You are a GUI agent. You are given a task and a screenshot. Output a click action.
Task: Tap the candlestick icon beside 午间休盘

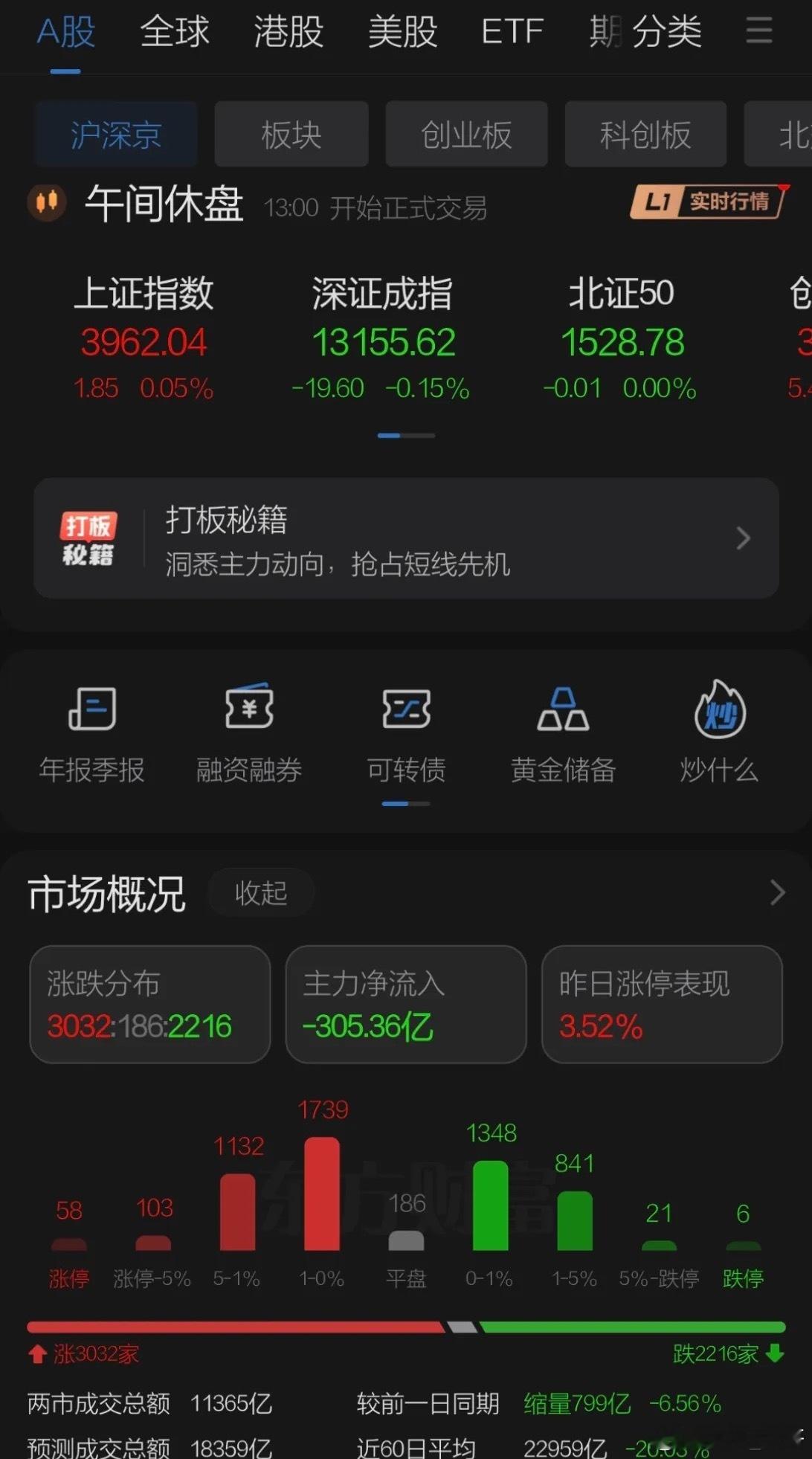[45, 203]
